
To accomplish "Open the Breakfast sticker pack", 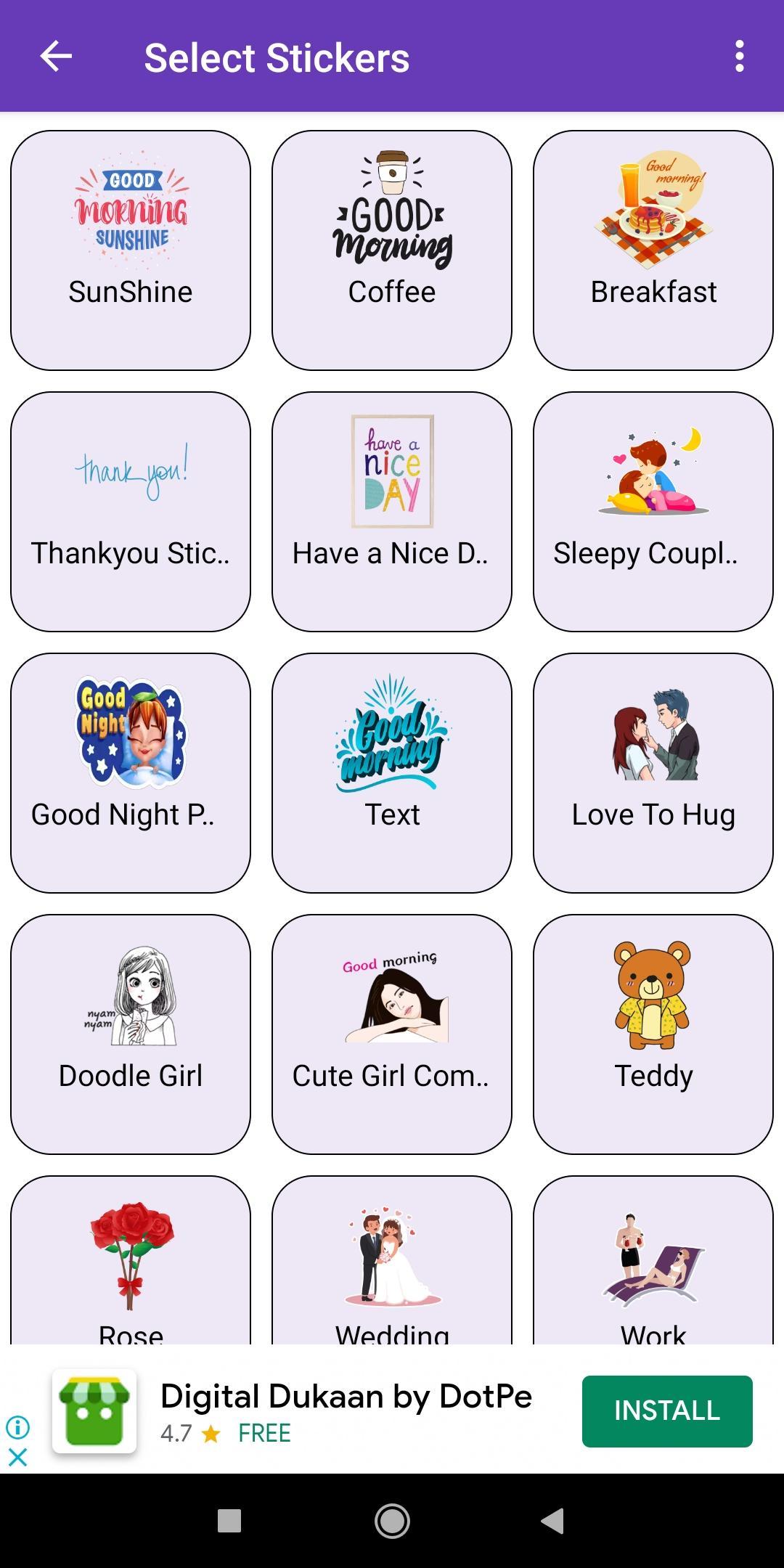I will coord(653,250).
